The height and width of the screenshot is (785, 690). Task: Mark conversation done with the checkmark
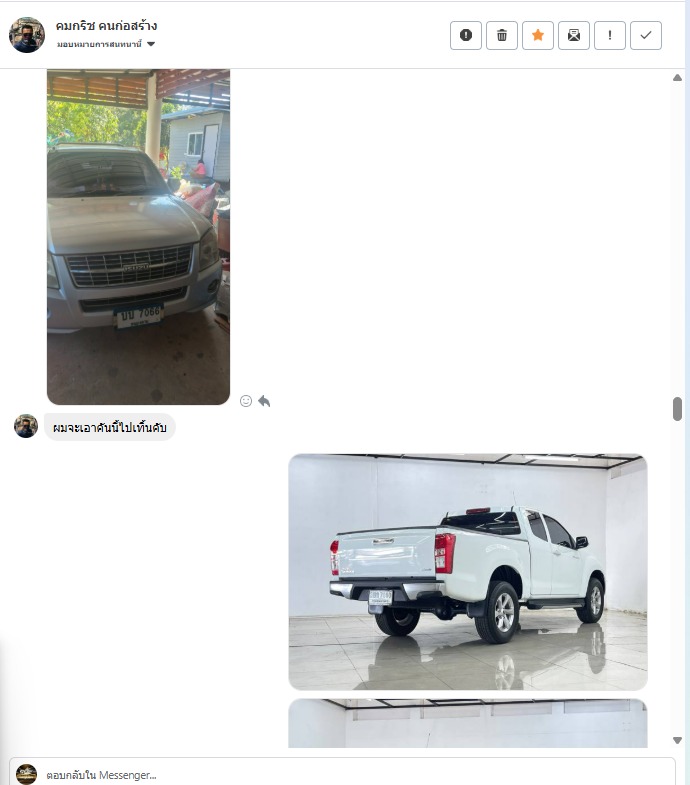646,35
